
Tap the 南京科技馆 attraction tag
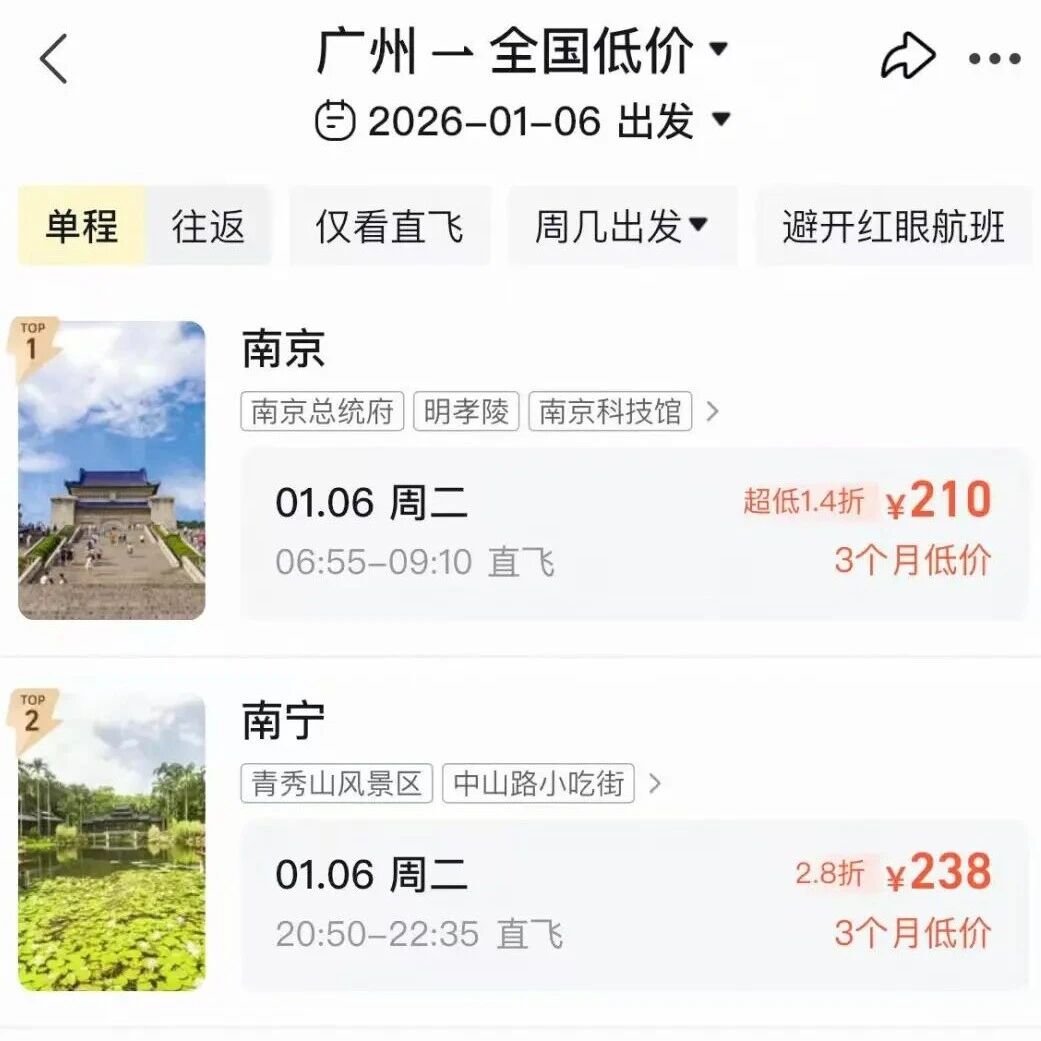610,412
